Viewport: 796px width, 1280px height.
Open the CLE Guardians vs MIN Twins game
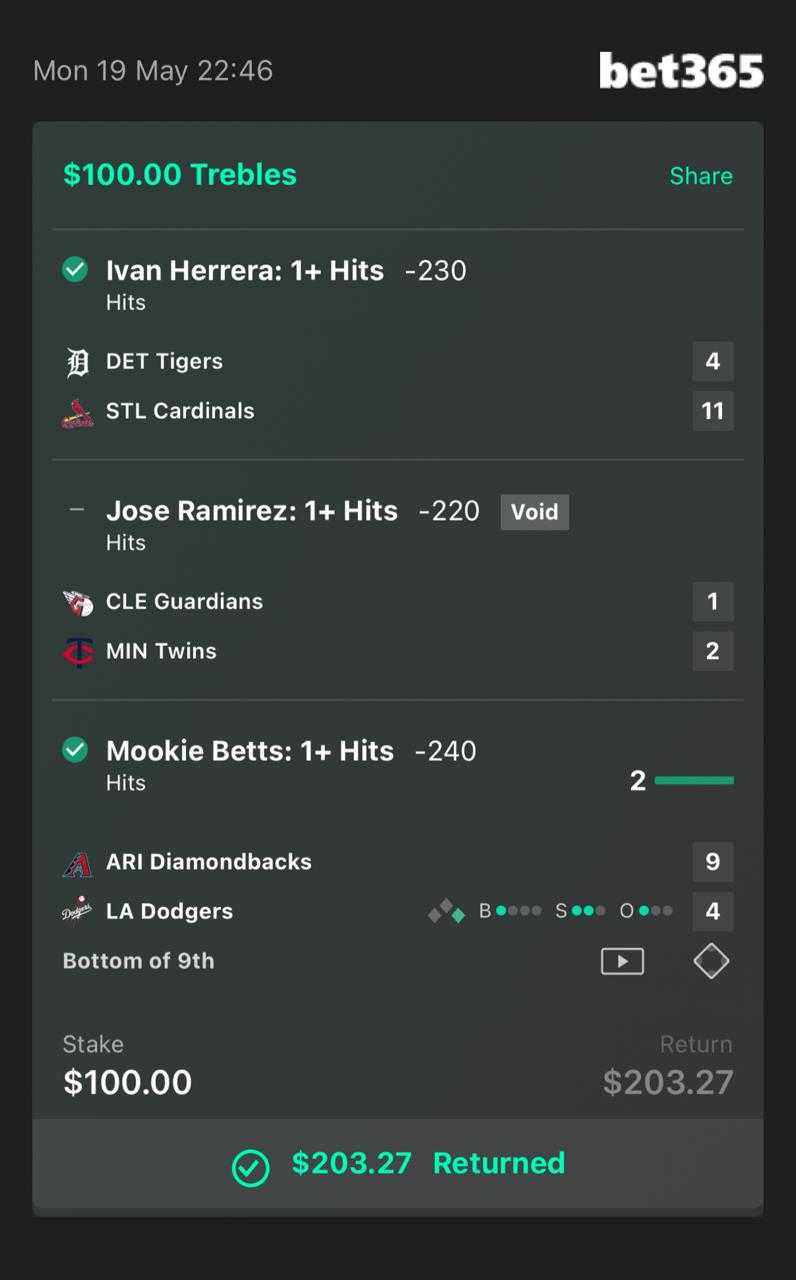coord(184,626)
